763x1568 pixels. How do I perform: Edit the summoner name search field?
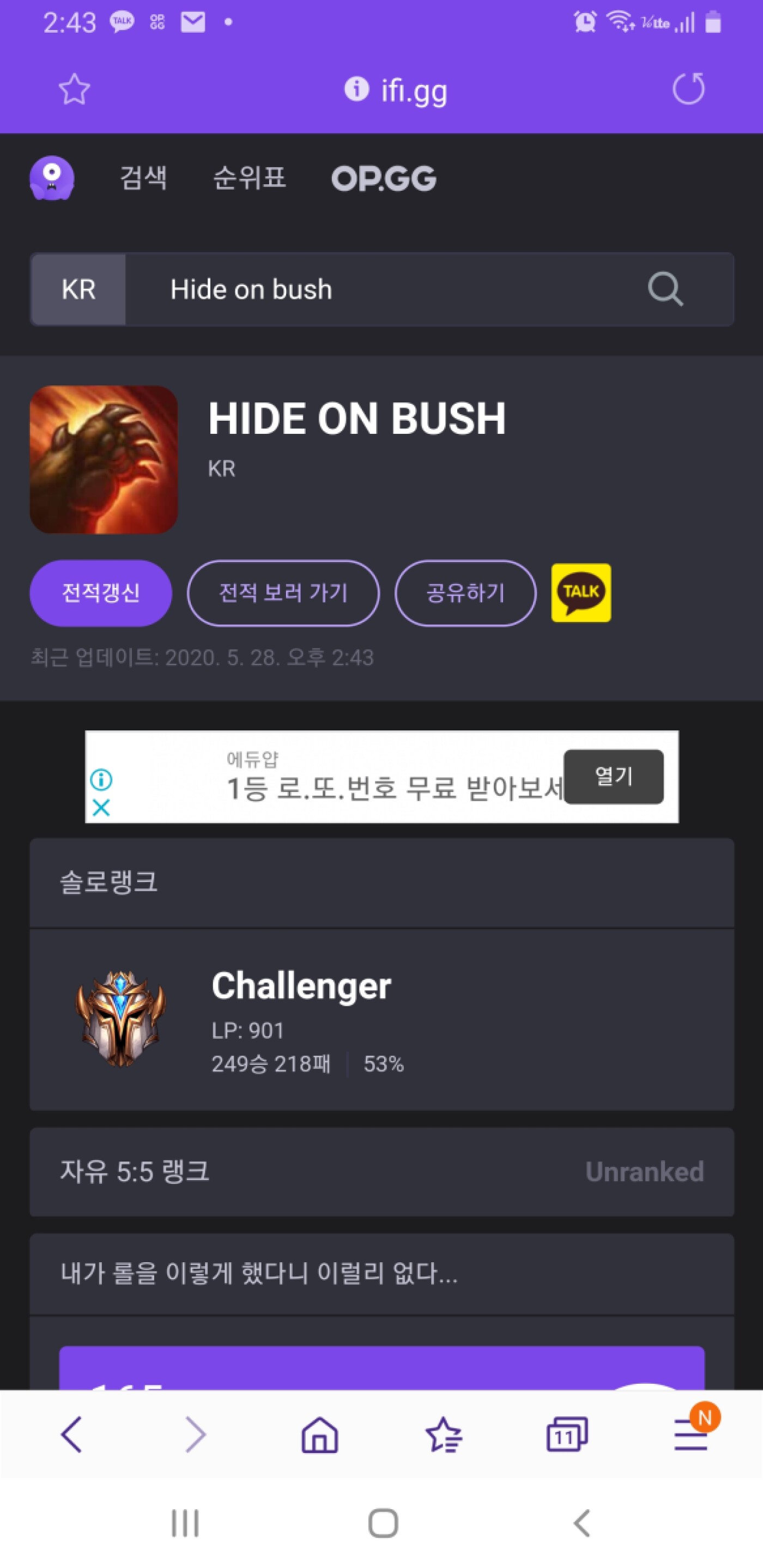(377, 290)
